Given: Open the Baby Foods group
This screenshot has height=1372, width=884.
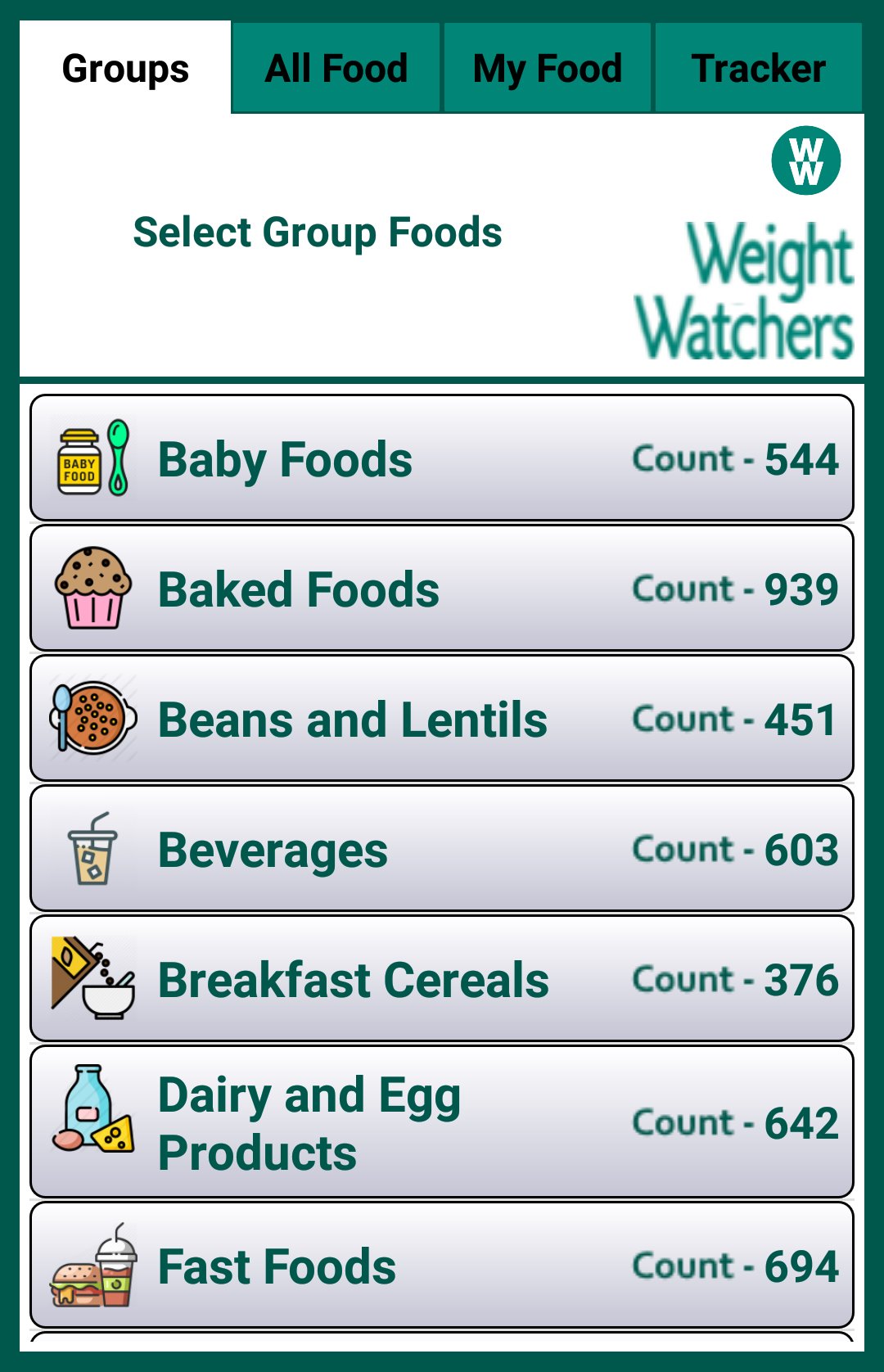Looking at the screenshot, I should coord(442,458).
